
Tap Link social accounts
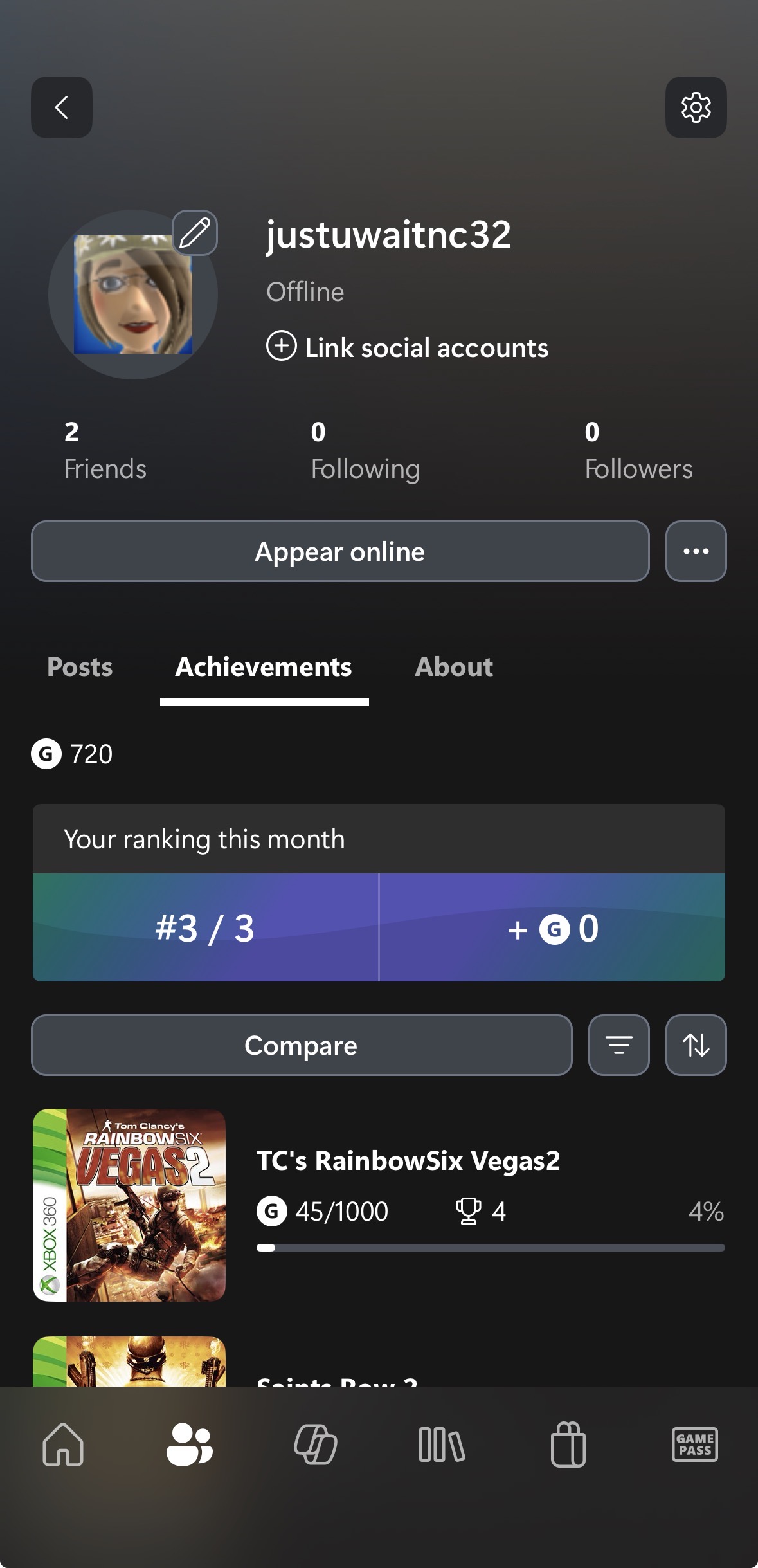coord(408,347)
